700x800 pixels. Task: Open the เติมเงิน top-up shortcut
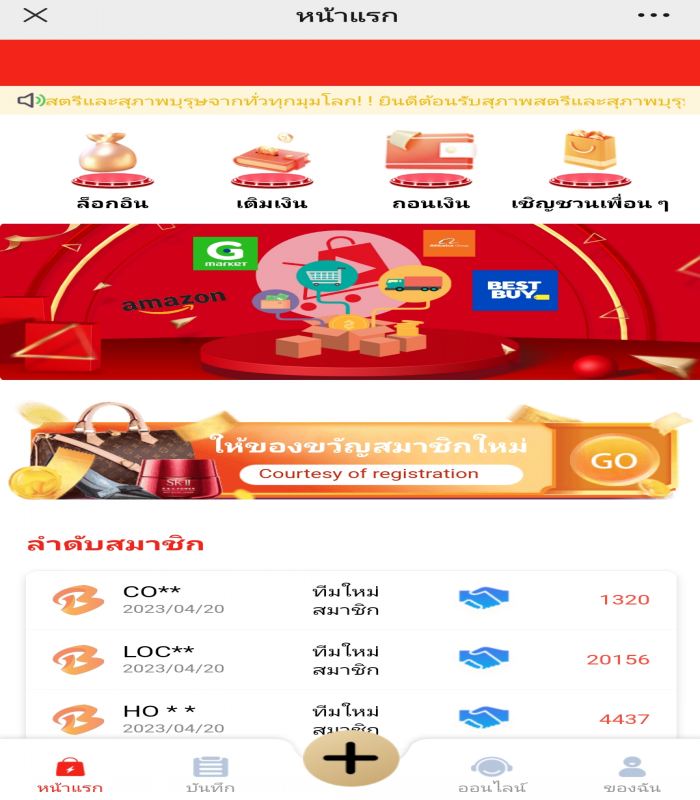[x=272, y=171]
